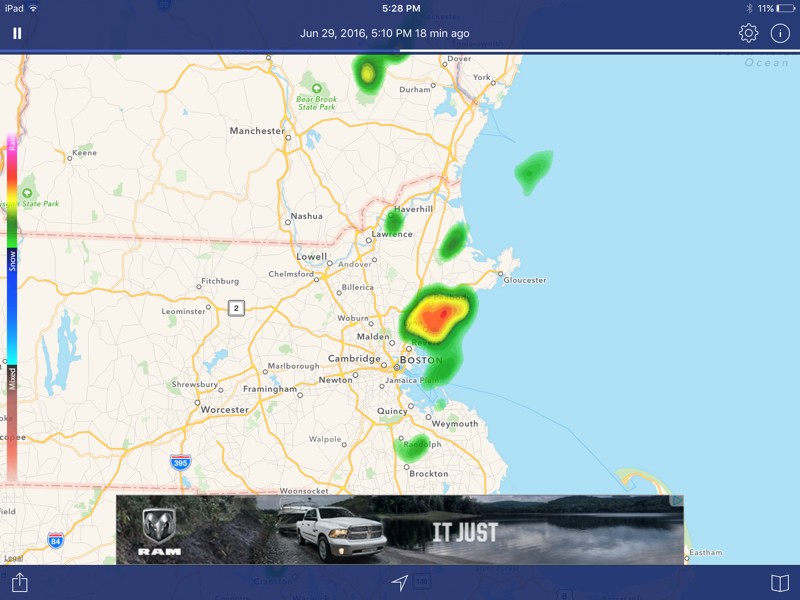This screenshot has width=800, height=600.
Task: Share the radar map
Action: 19,583
